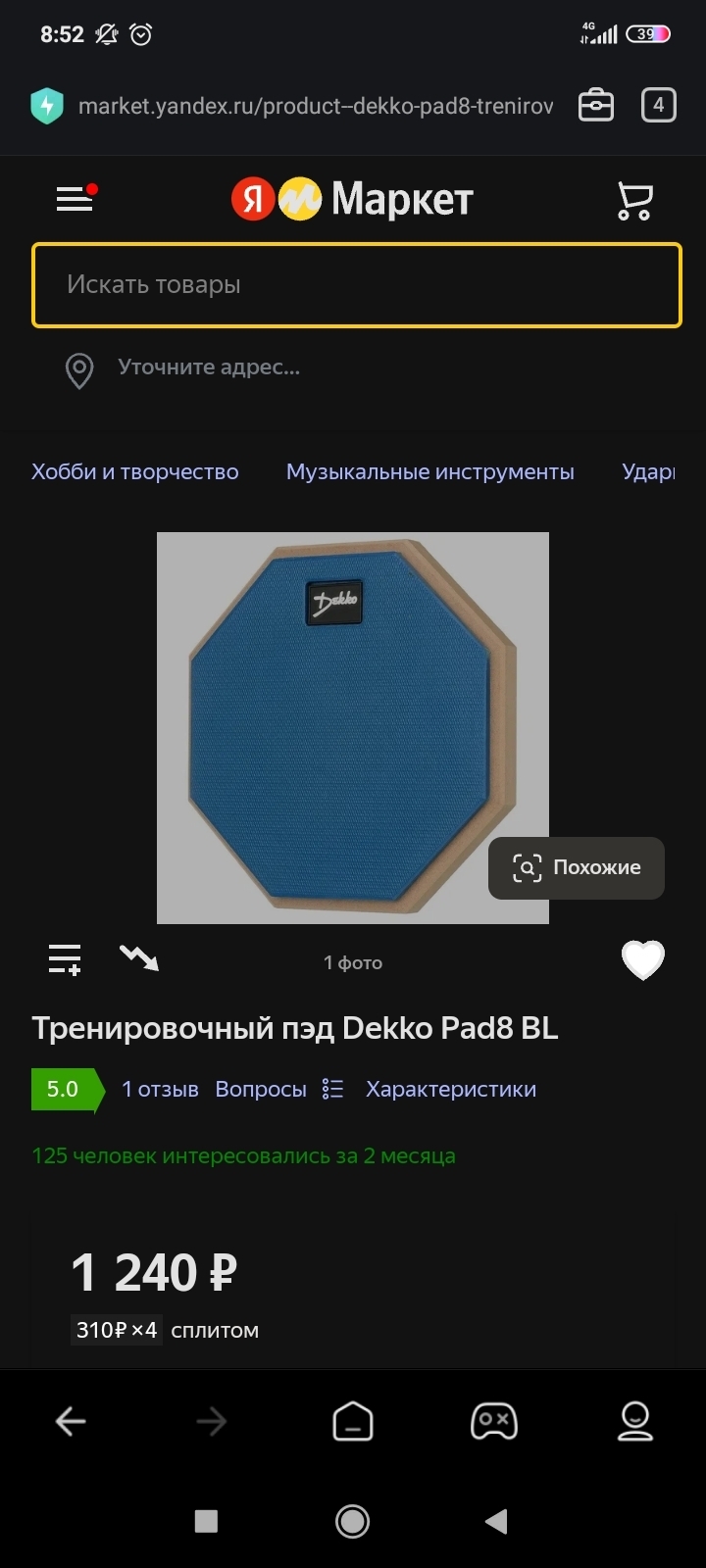
Task: Tap the system home button
Action: [353, 1521]
